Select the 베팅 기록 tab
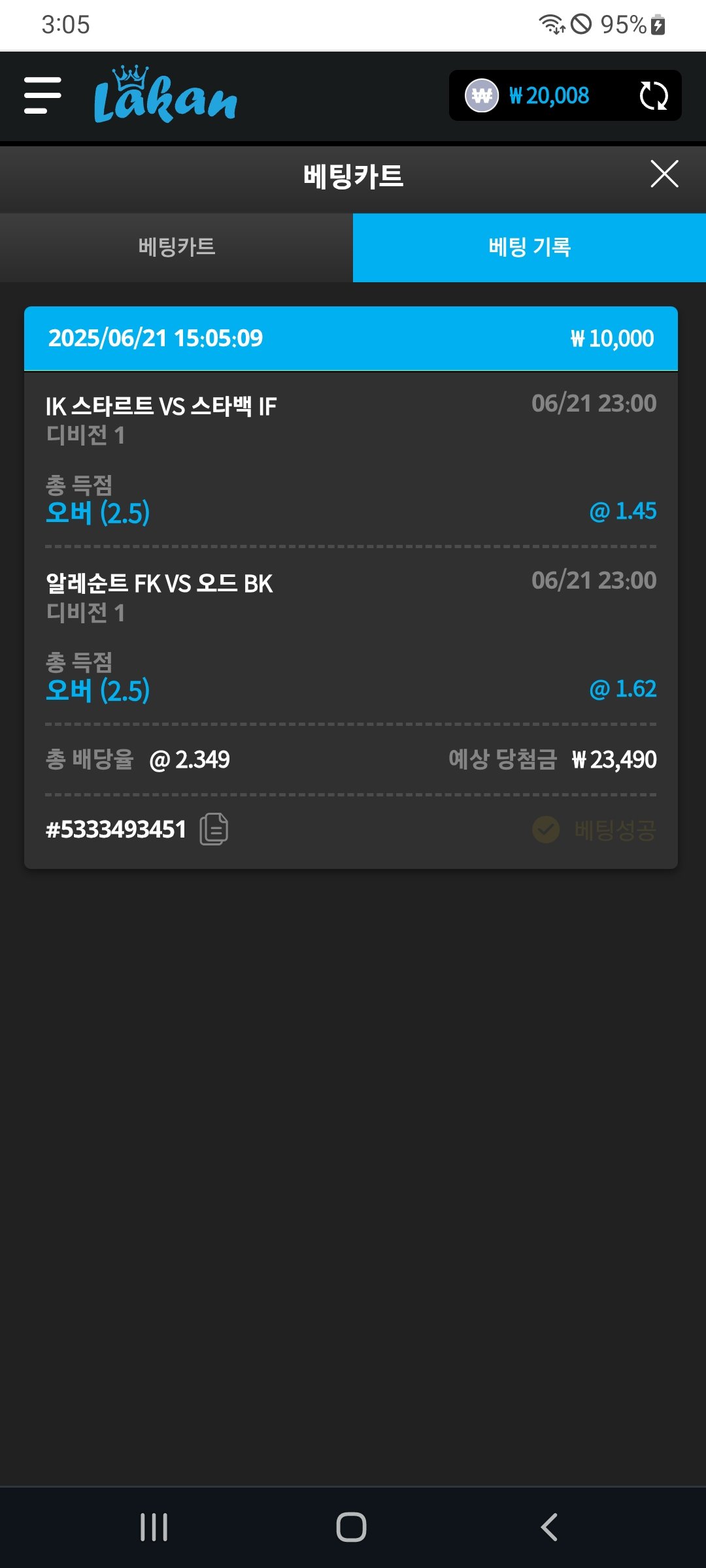This screenshot has height=1568, width=706. (x=529, y=247)
